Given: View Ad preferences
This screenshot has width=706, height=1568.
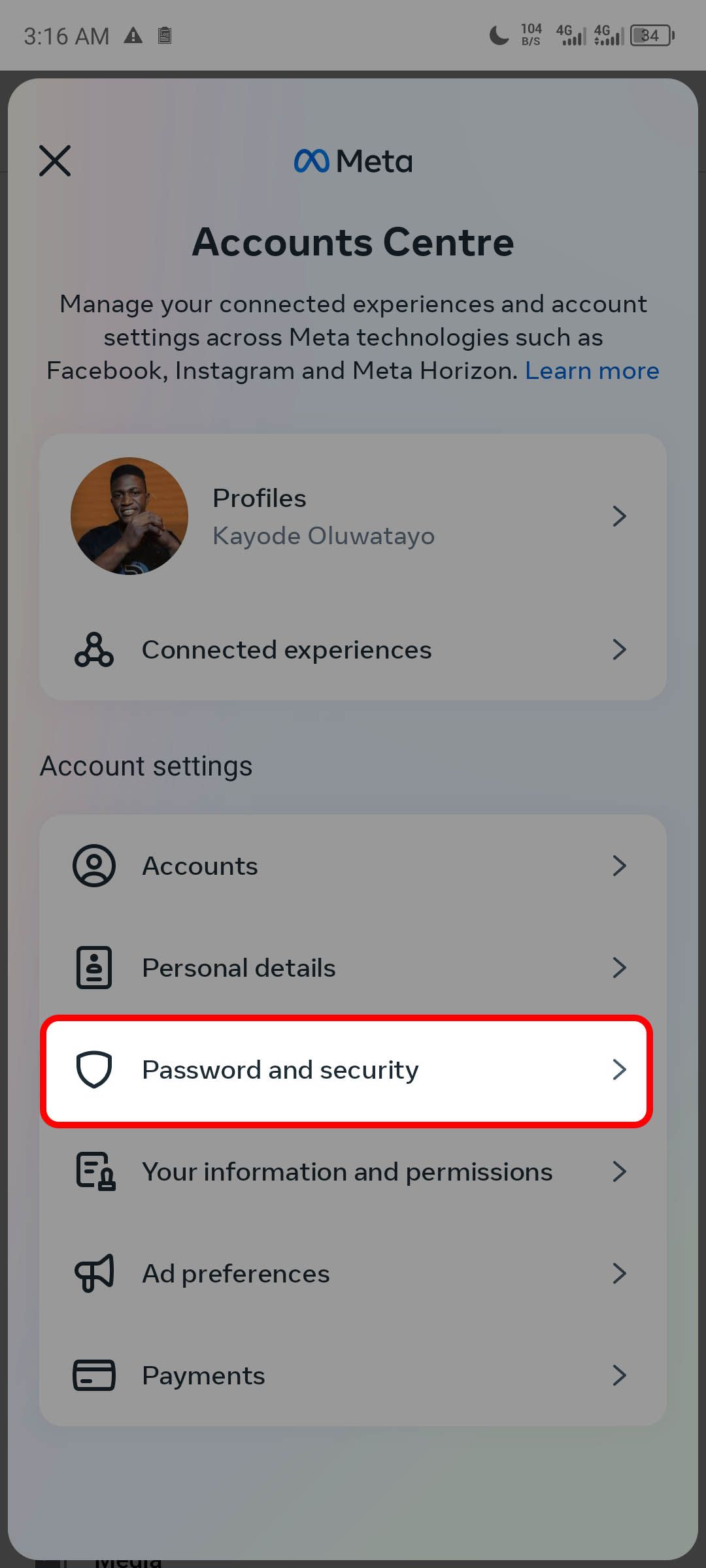Looking at the screenshot, I should (x=353, y=1273).
